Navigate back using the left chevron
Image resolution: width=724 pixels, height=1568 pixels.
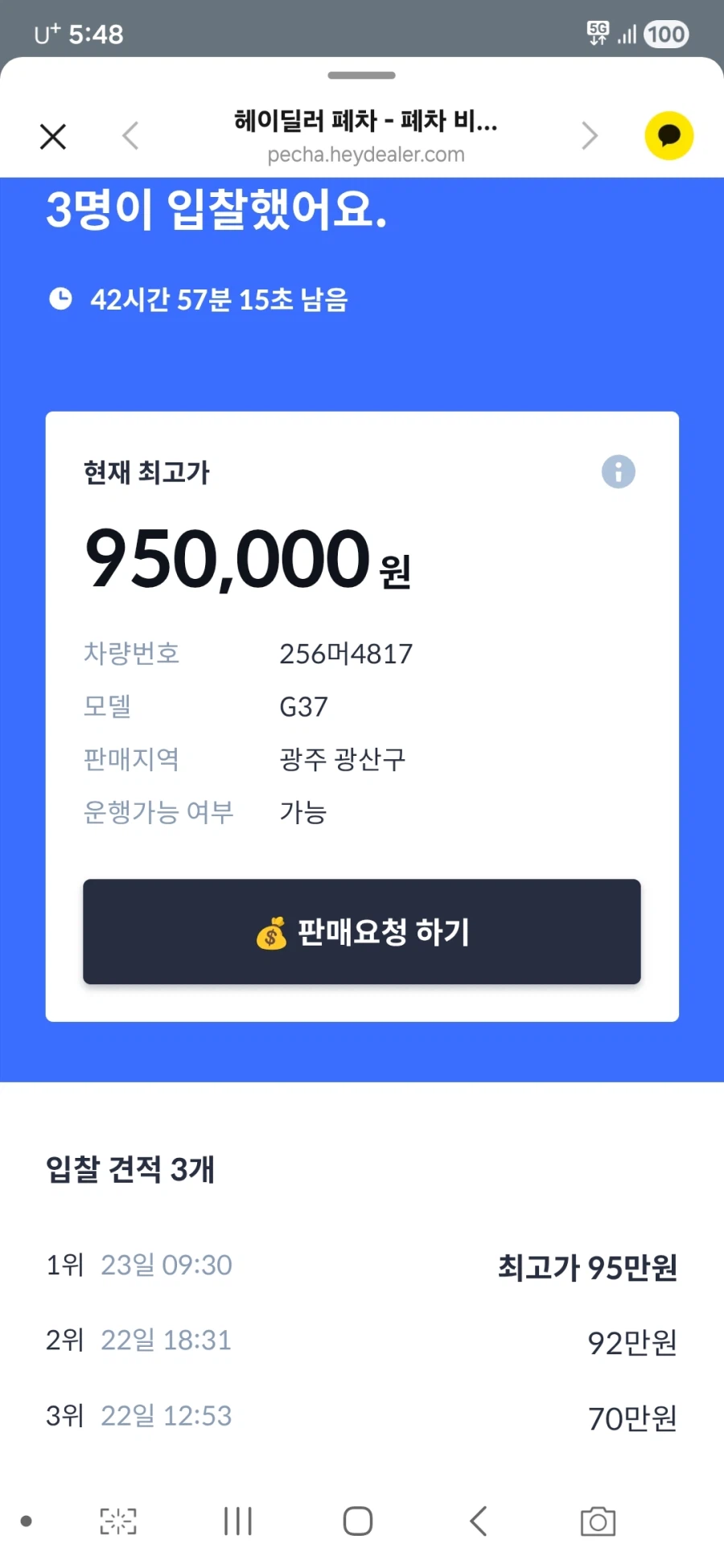click(130, 136)
